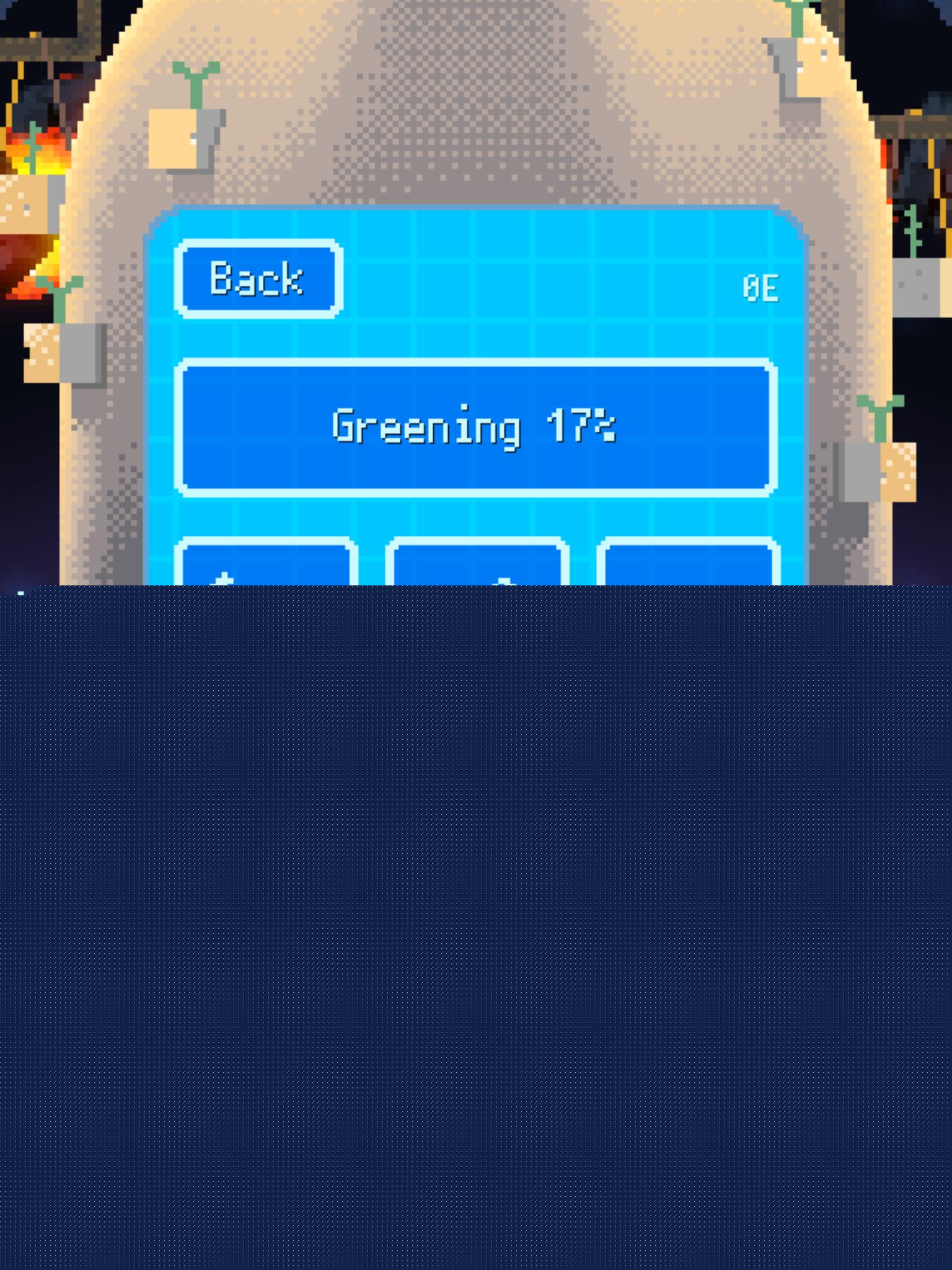Image resolution: width=952 pixels, height=1270 pixels.
Task: Tap the Back button
Action: pyautogui.click(x=258, y=279)
